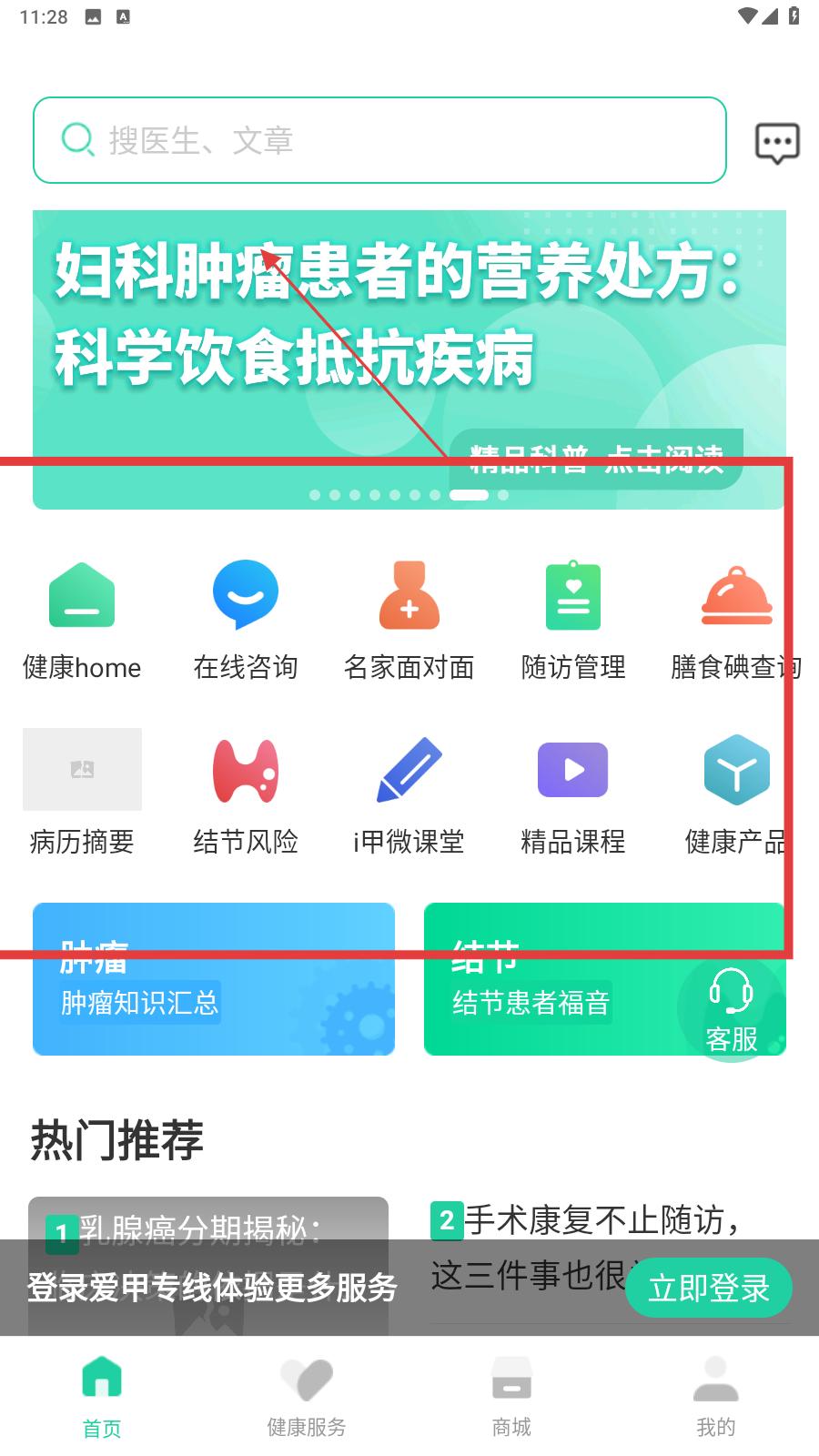Open 精品课程 courses
This screenshot has height=1456, width=819.
tap(573, 794)
